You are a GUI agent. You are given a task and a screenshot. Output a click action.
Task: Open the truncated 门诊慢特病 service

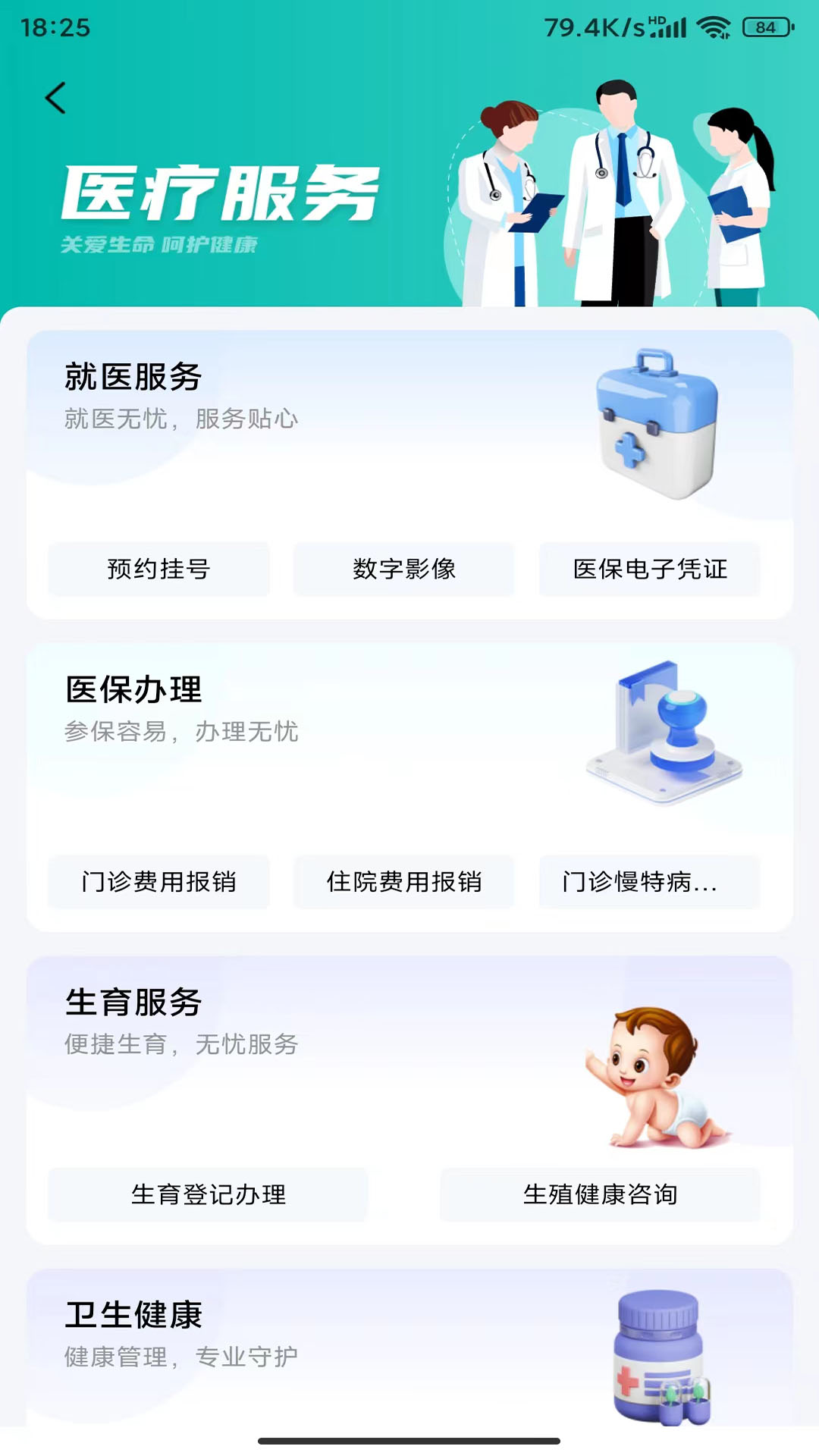coord(649,882)
